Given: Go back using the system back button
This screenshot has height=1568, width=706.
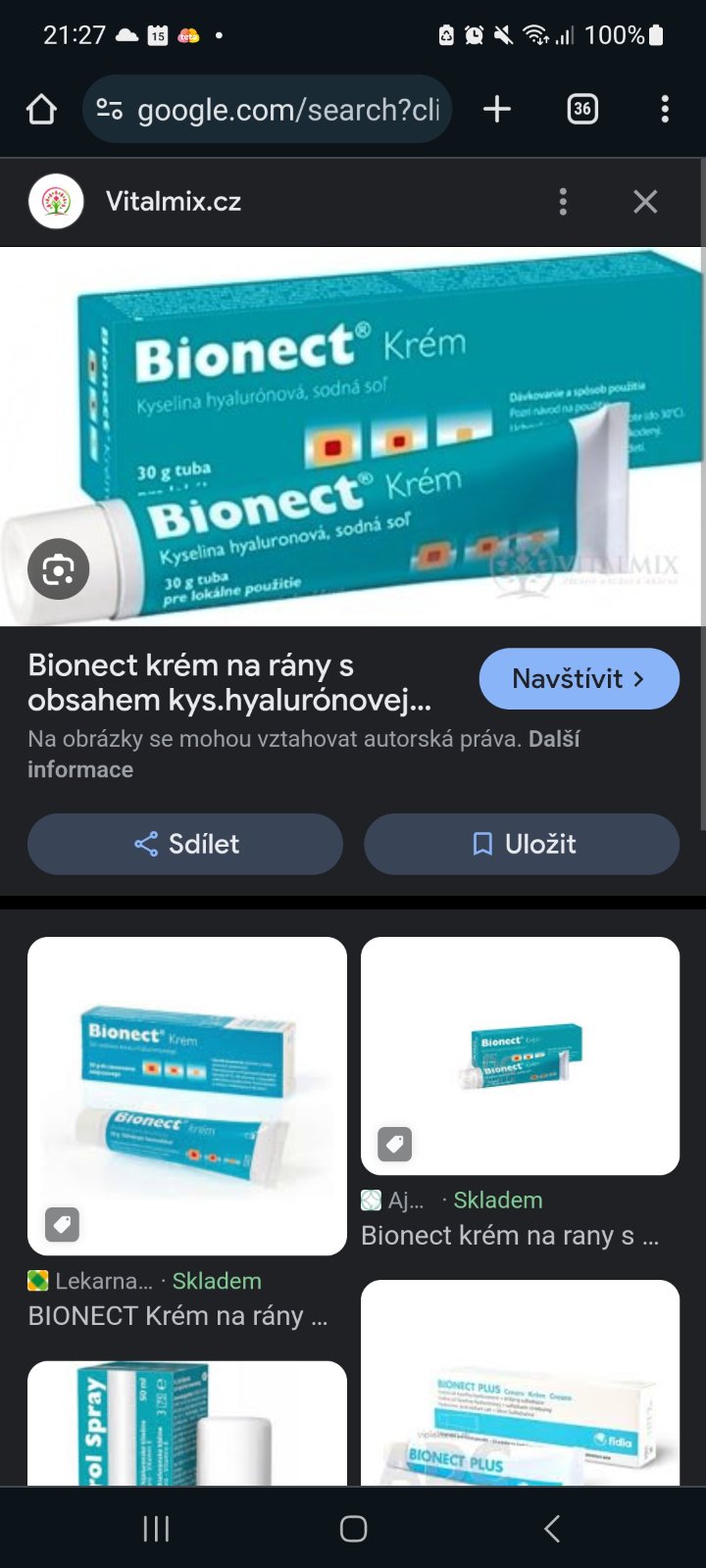Looking at the screenshot, I should pos(551,1529).
